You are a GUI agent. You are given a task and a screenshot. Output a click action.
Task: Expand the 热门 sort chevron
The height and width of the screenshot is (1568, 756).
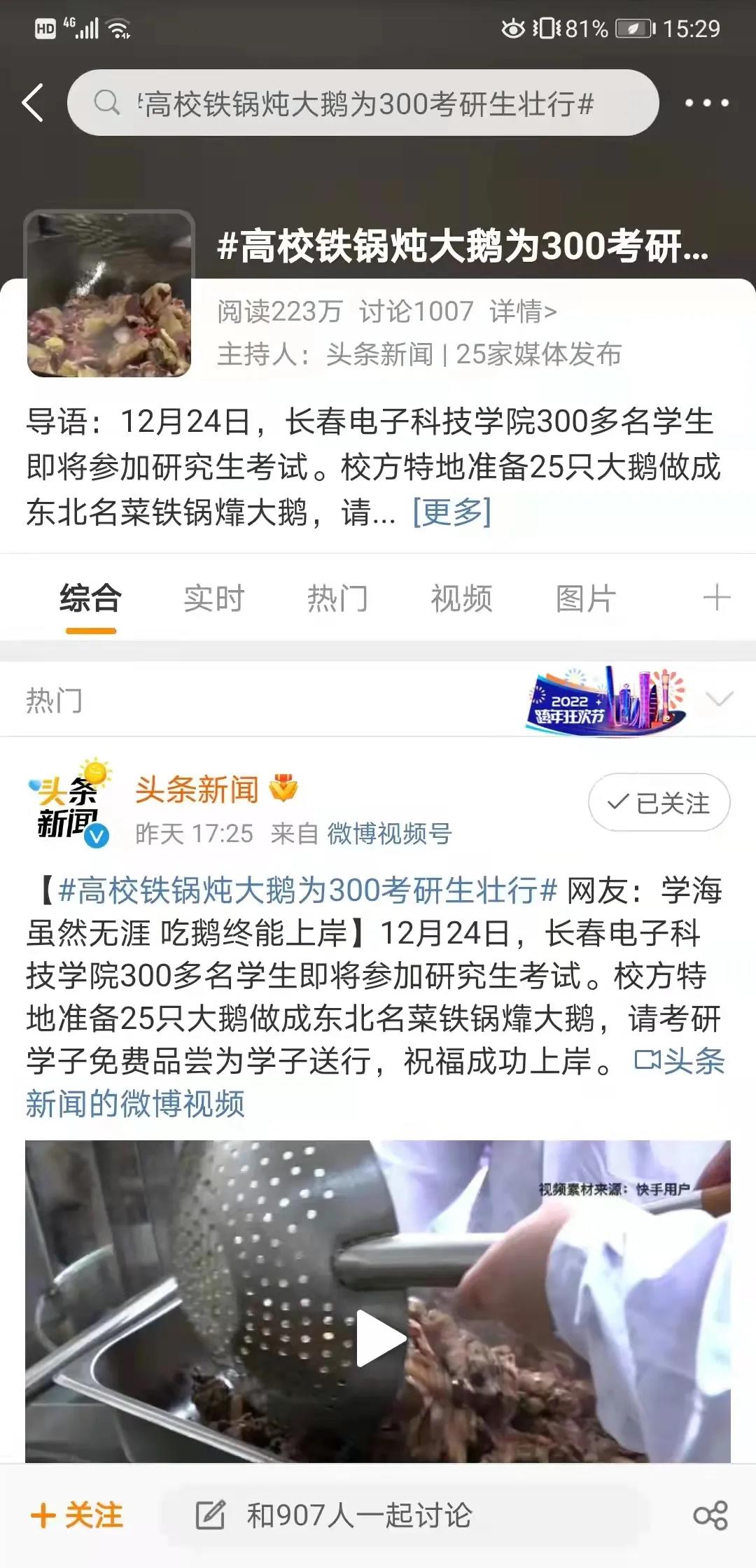[x=719, y=699]
